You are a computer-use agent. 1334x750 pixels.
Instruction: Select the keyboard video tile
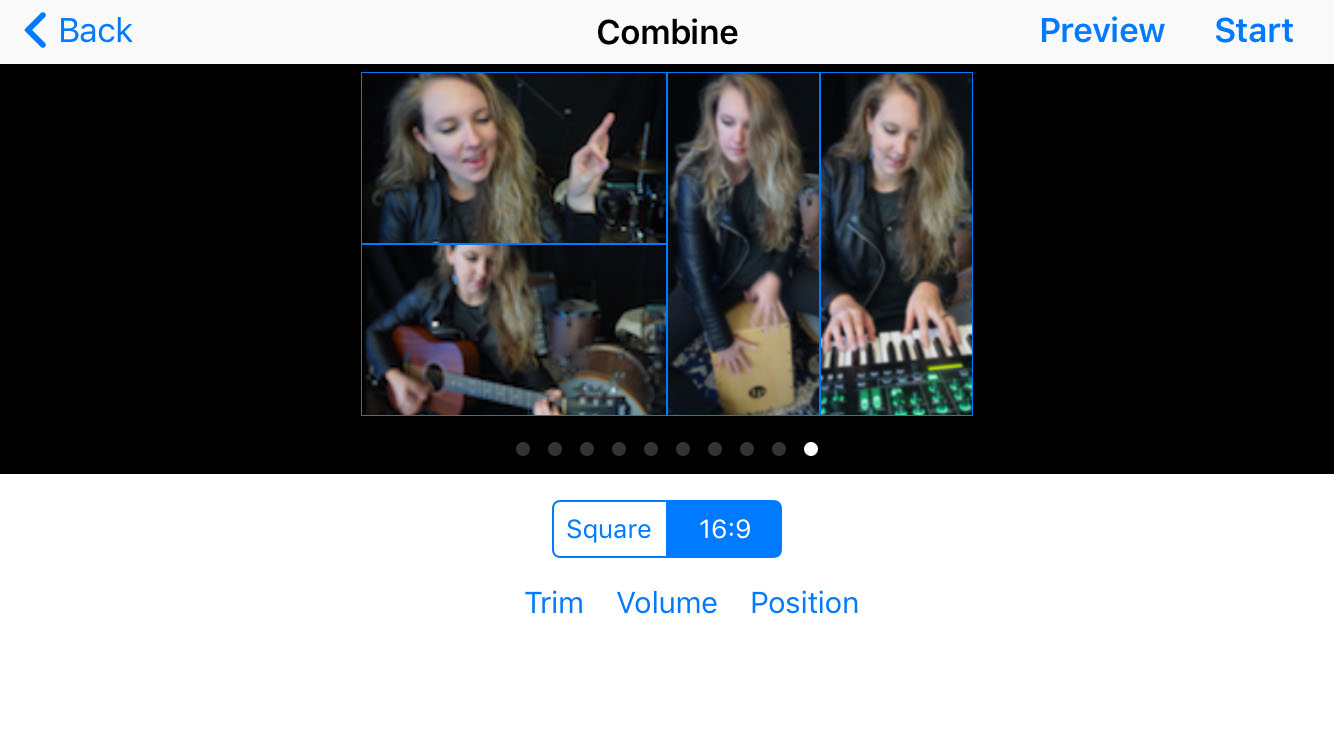[896, 244]
